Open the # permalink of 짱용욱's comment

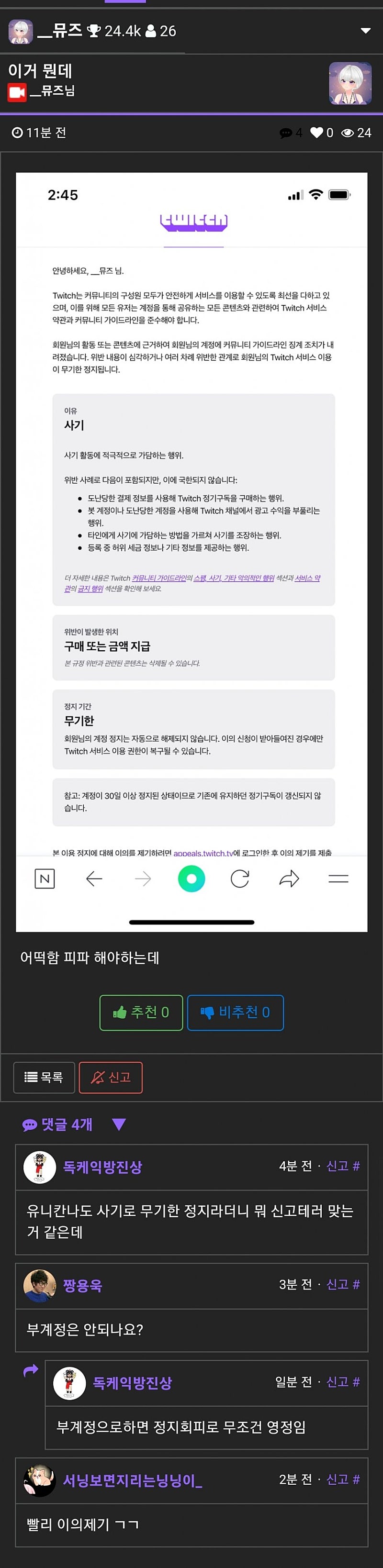[356, 1284]
